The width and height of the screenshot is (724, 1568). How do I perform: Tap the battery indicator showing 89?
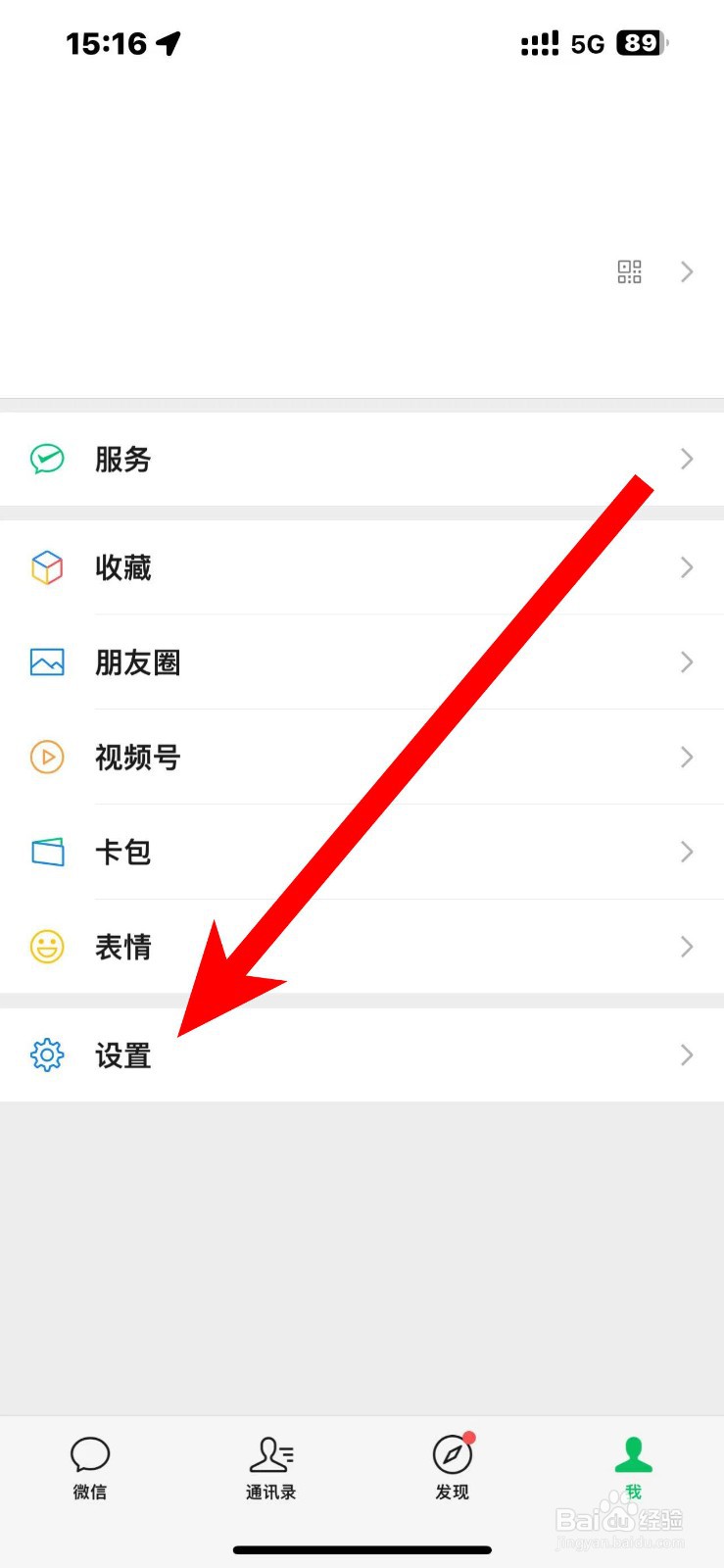637,43
